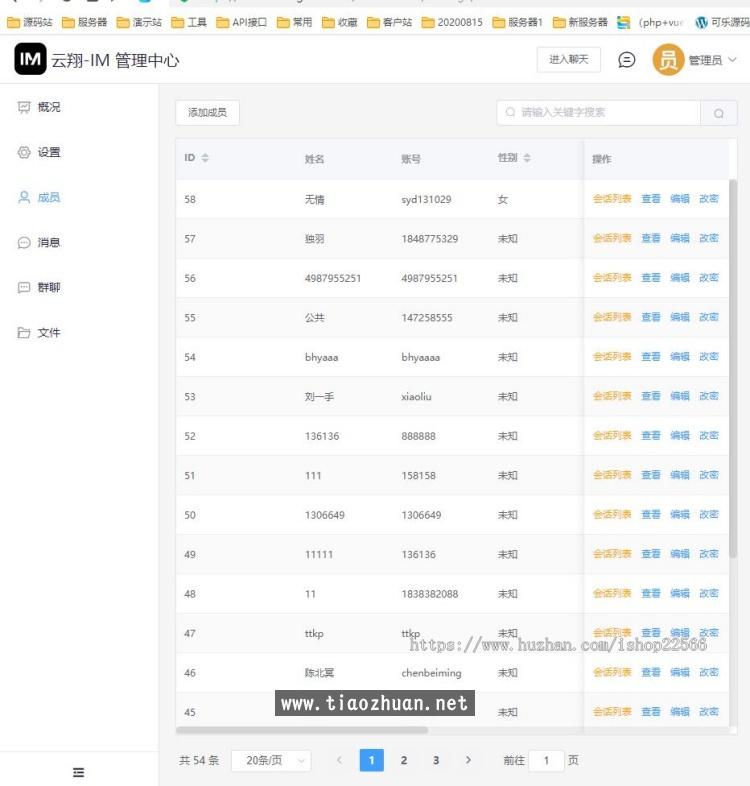750x786 pixels.
Task: Open 群聊 in the sidebar
Action: (48, 287)
